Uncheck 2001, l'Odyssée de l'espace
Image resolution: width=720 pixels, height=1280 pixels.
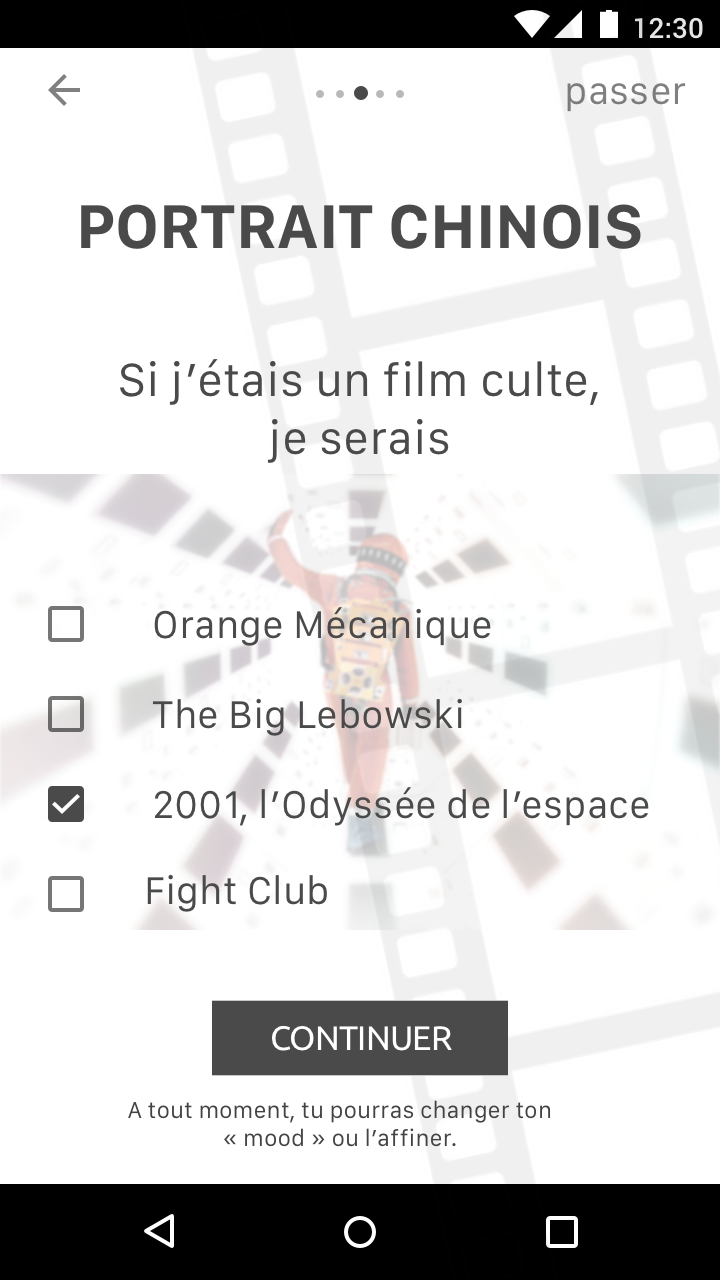(x=66, y=804)
